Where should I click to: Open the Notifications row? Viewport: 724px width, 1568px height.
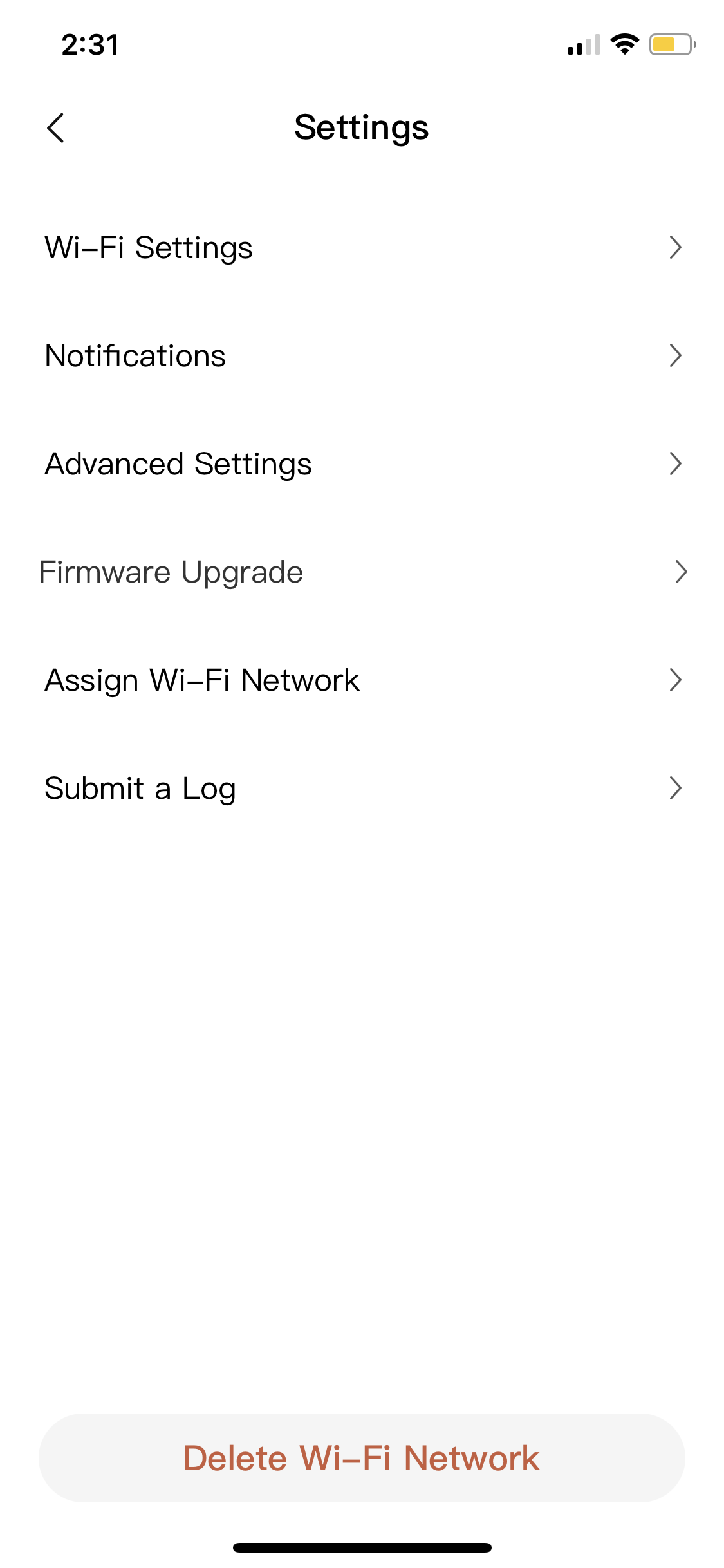point(362,356)
